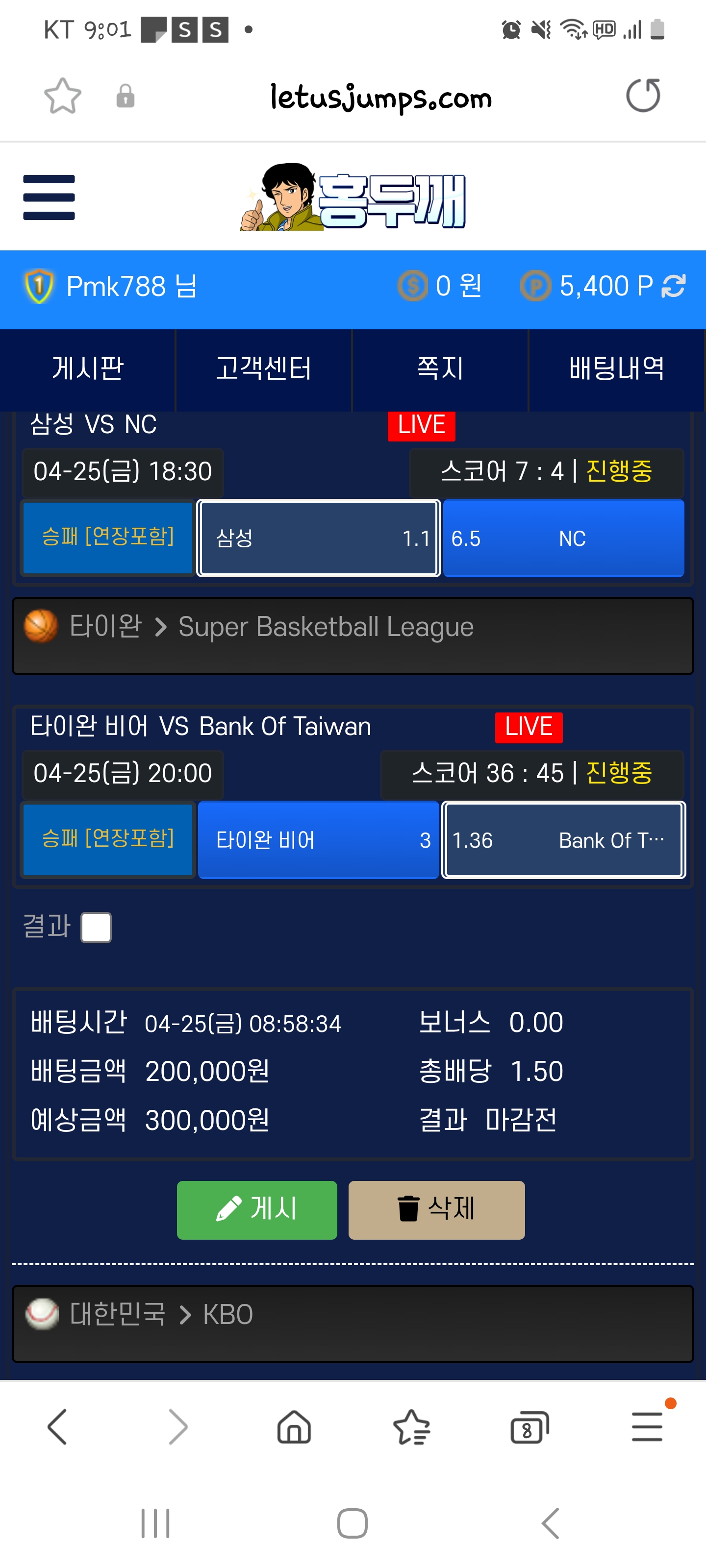
Task: Open the 배팅내역 tab
Action: 616,369
